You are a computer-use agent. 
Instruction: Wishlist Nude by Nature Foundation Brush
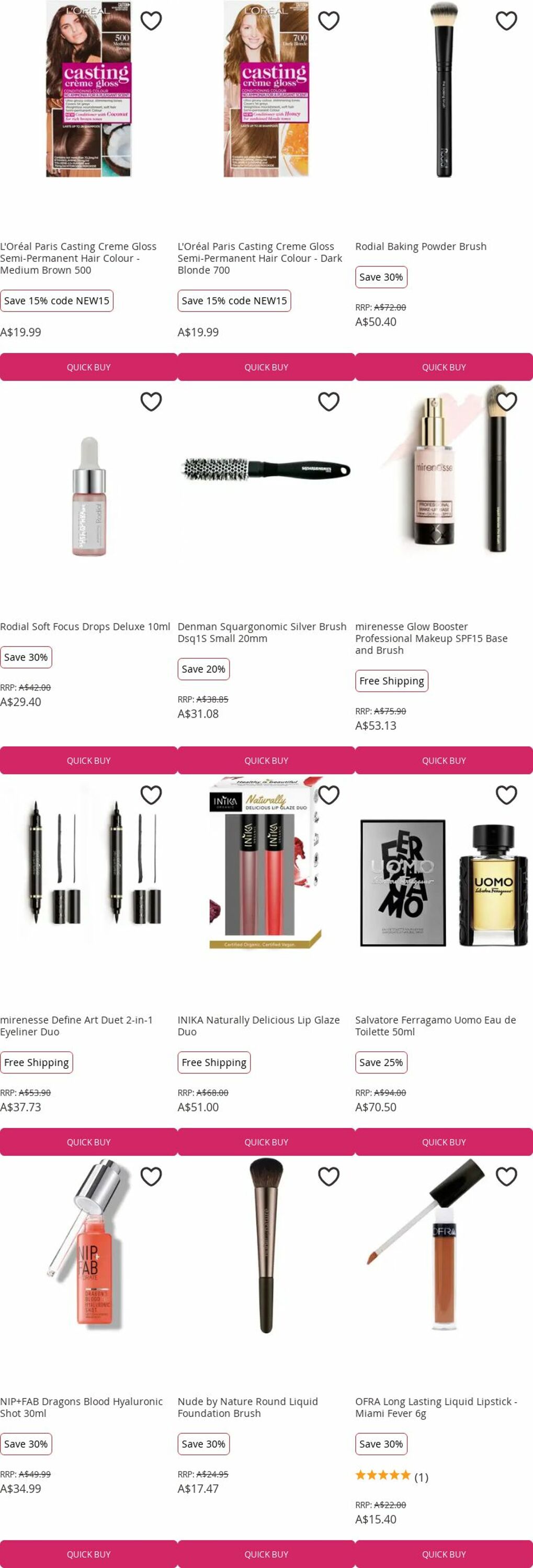click(x=328, y=1176)
